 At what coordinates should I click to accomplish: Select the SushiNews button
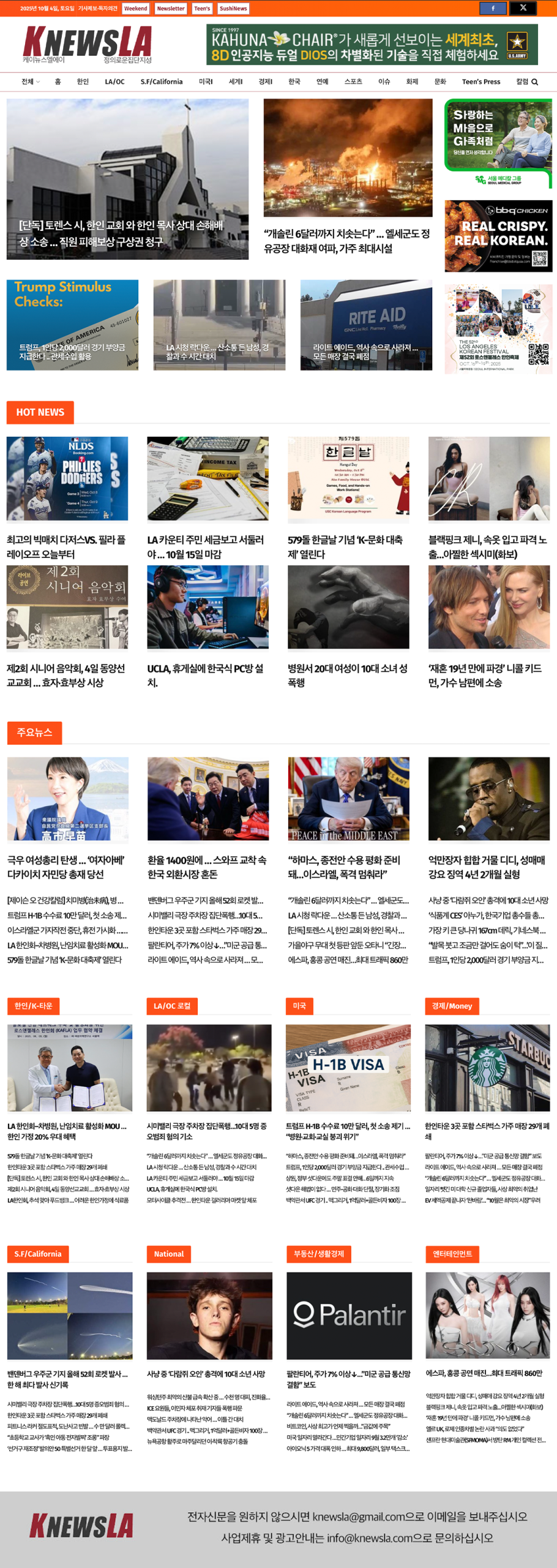pos(233,9)
